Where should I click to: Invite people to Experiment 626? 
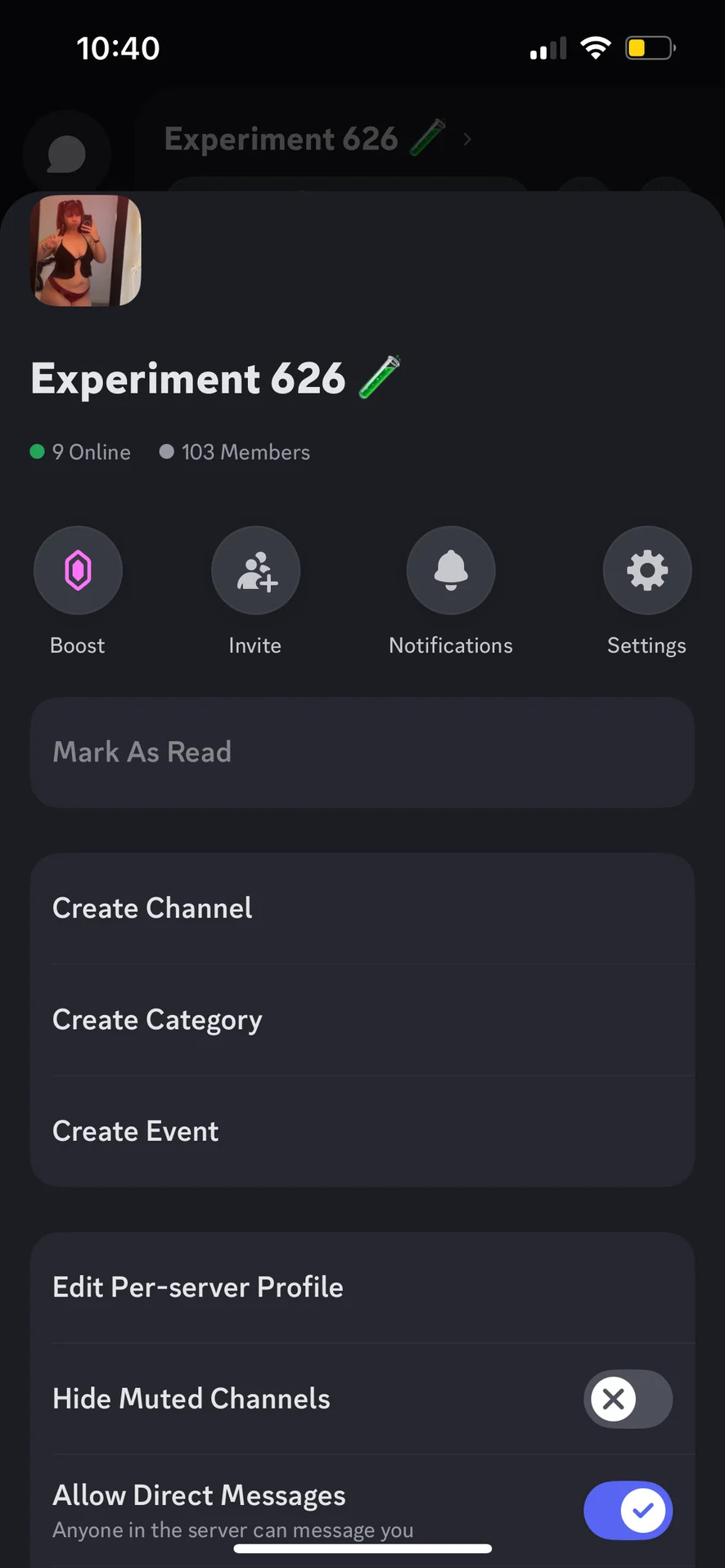coord(255,570)
